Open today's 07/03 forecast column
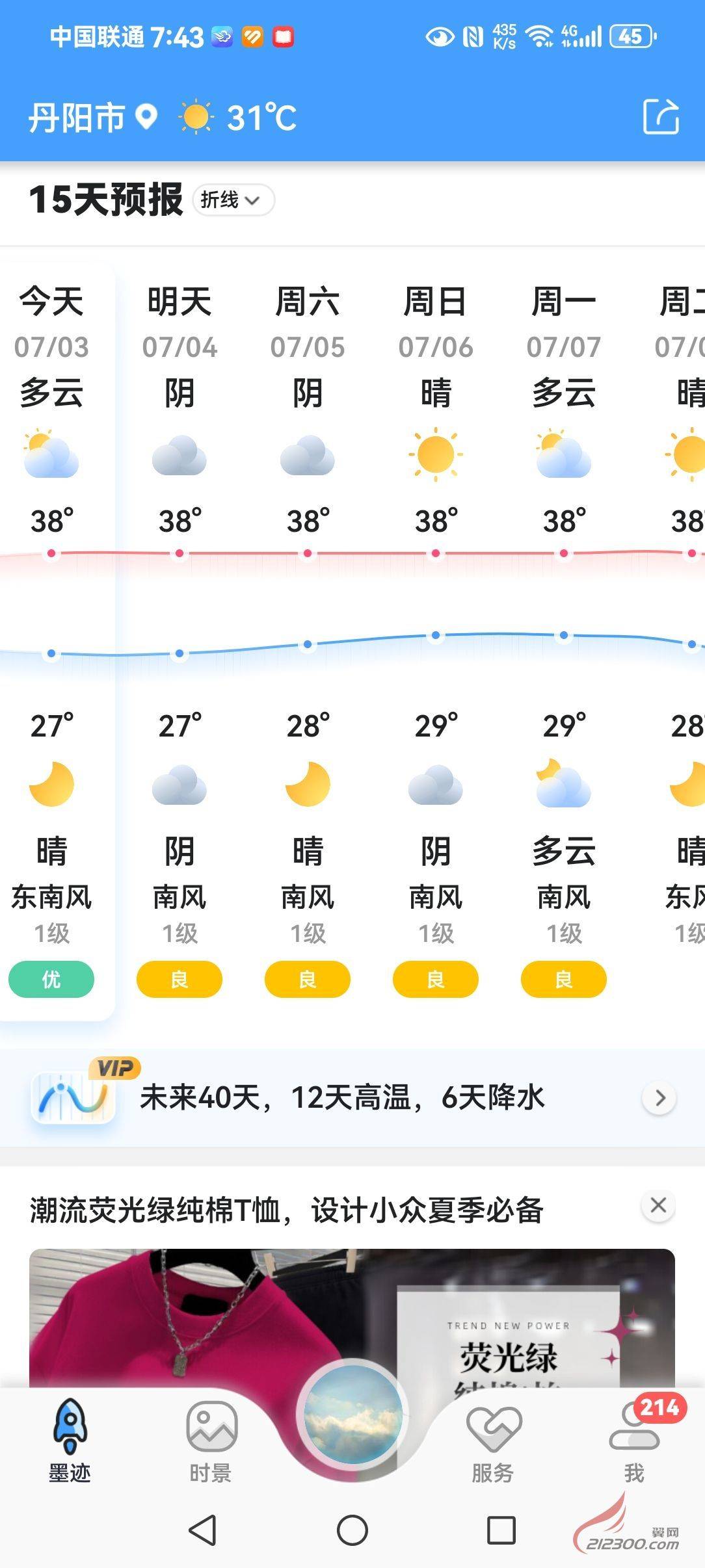This screenshot has height=1568, width=705. [52, 640]
